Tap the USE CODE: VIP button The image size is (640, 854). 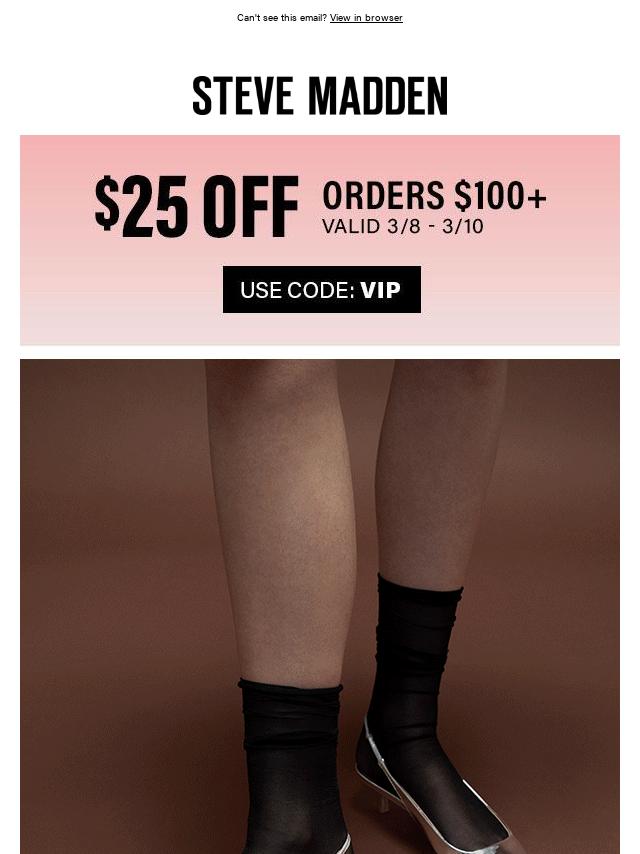tap(321, 290)
